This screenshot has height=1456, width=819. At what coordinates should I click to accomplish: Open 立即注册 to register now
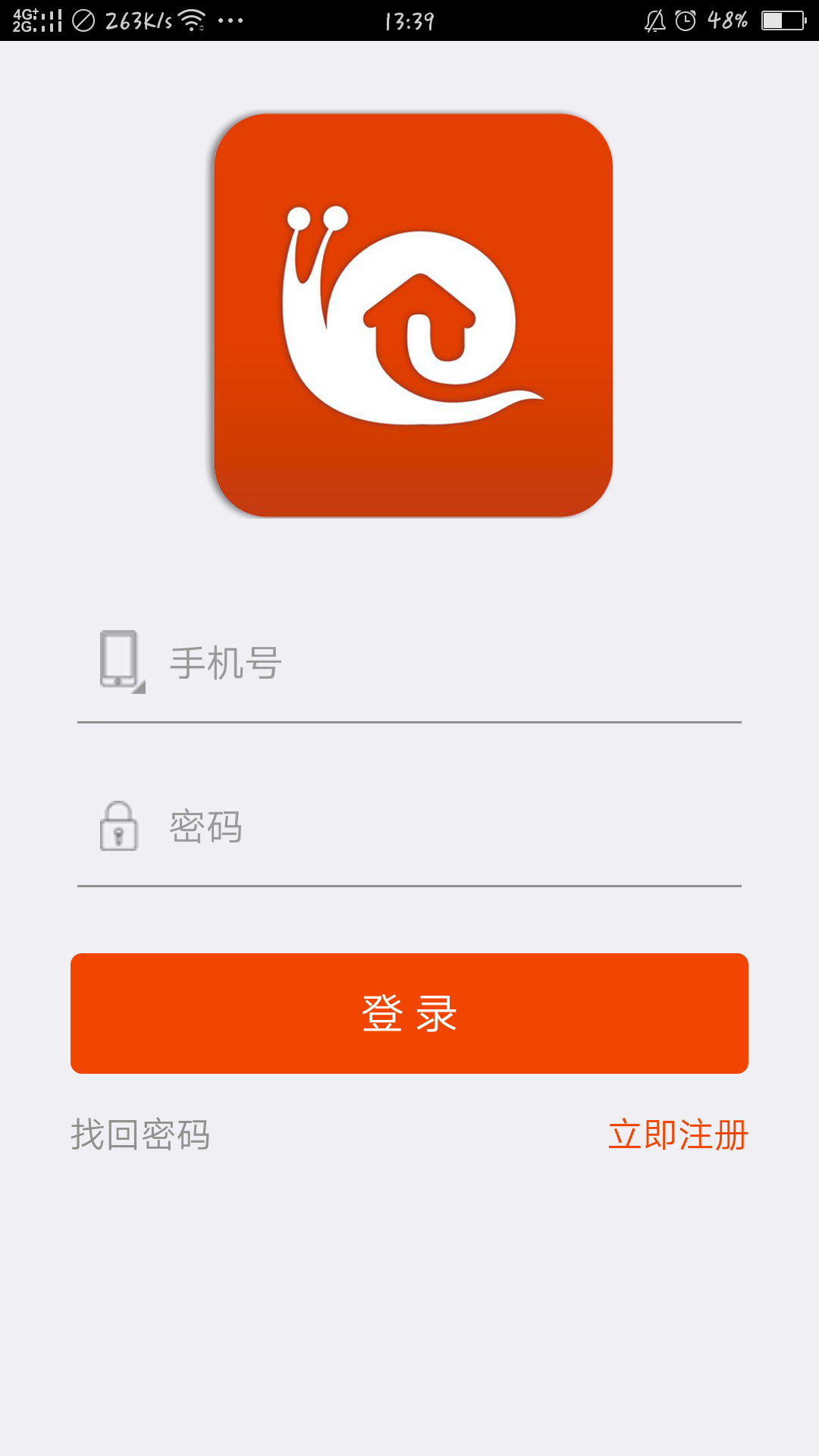[x=678, y=1135]
